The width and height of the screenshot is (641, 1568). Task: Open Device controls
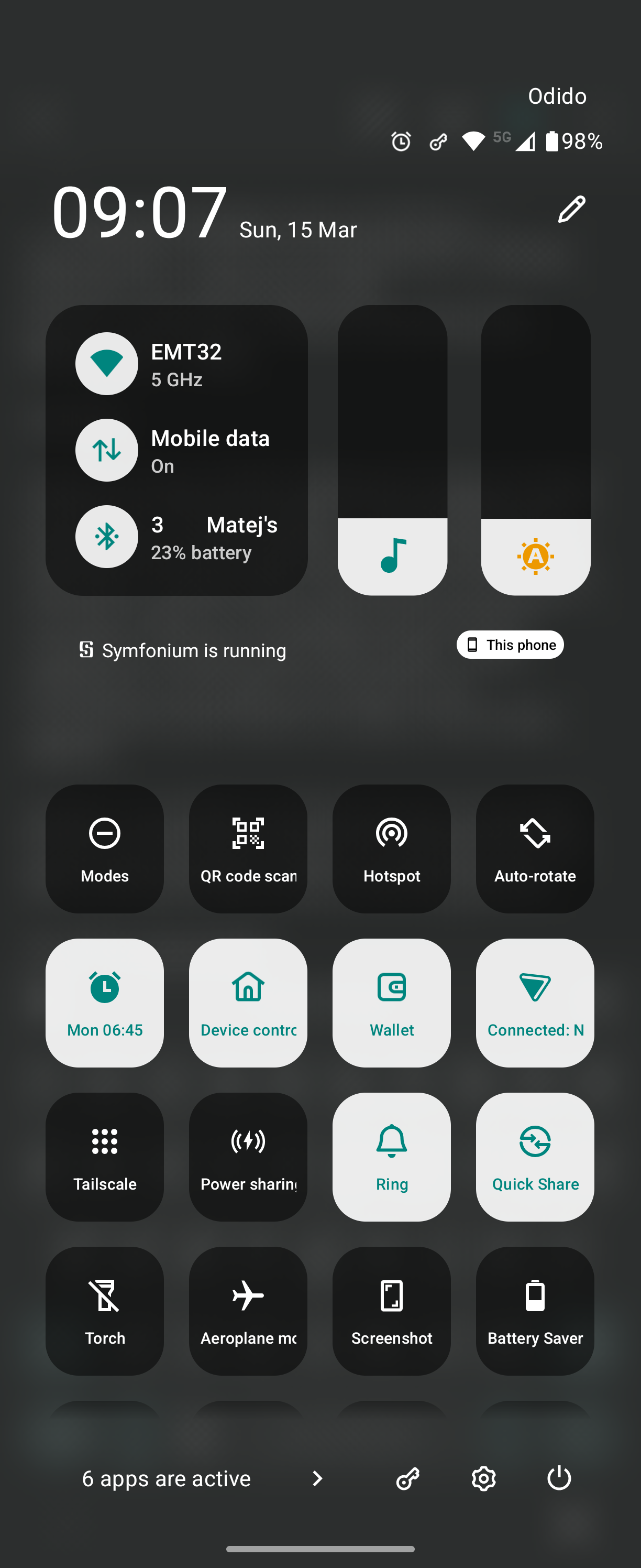pyautogui.click(x=248, y=1003)
